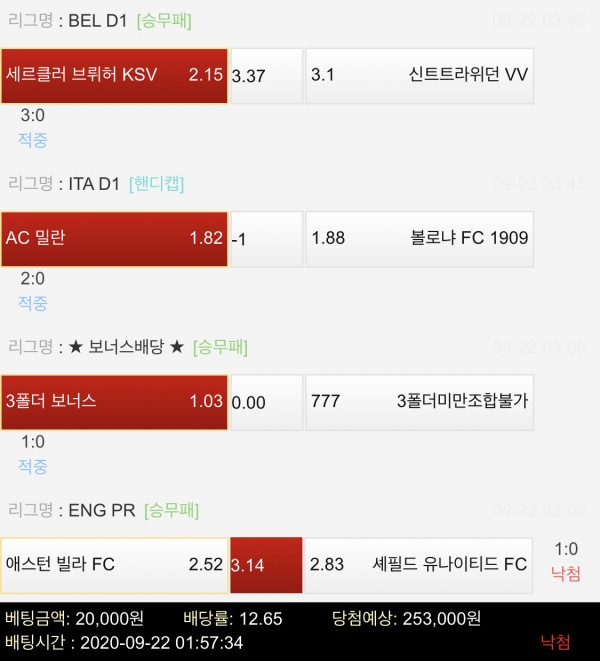Select the 신트트라위던 VV 3.1 odds box
This screenshot has height=661, width=600.
point(419,75)
